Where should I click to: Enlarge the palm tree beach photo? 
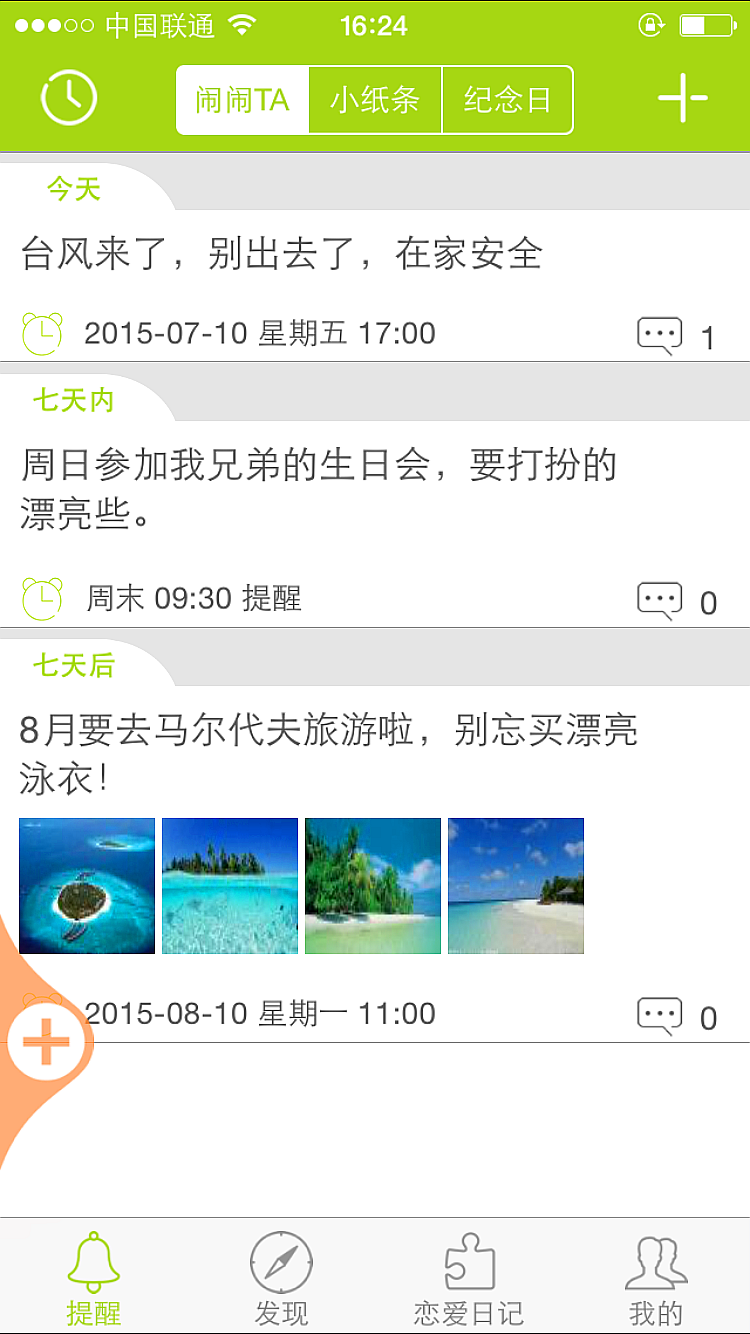coord(373,886)
